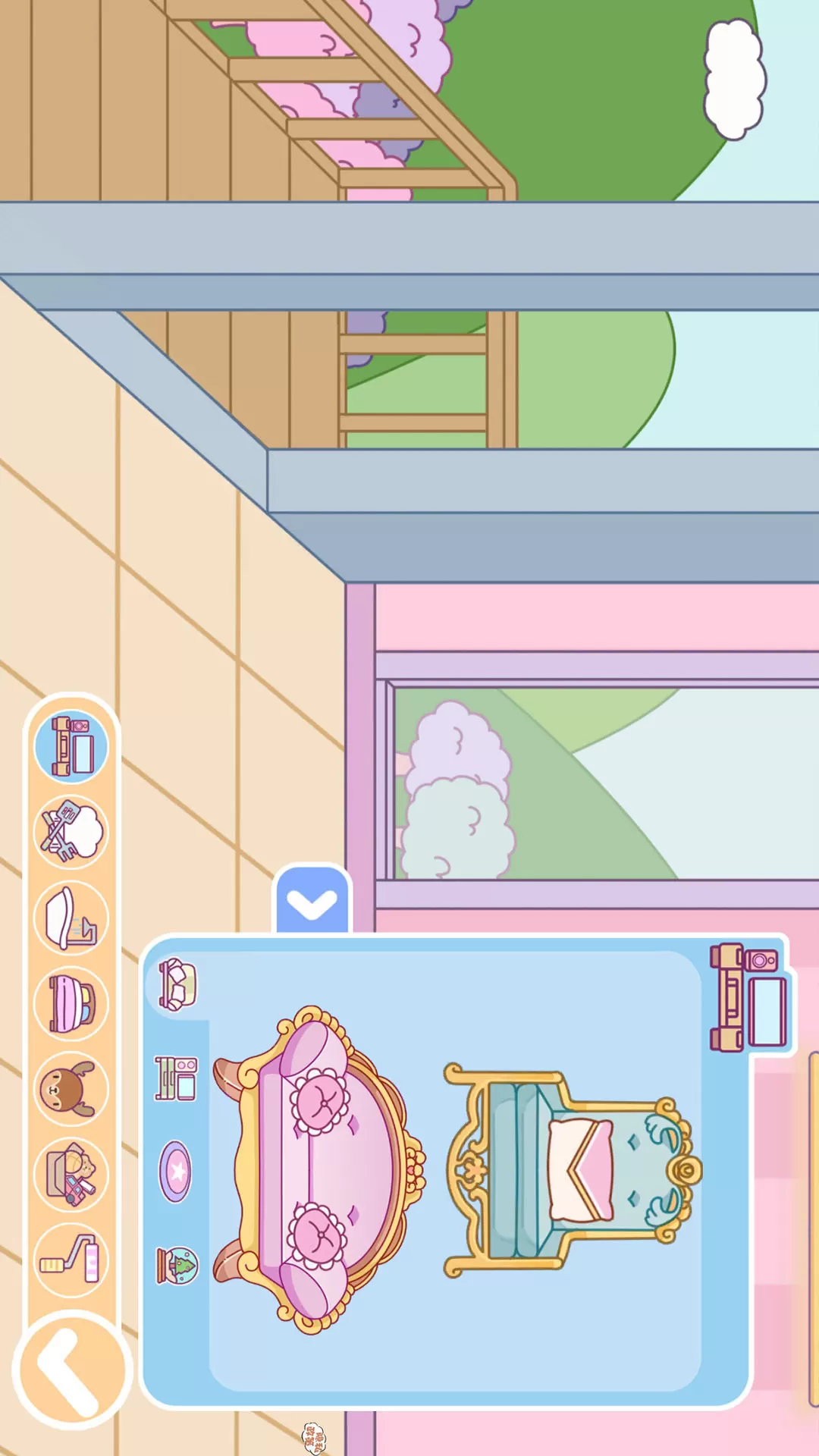
Task: Switch to the bathtub category
Action: pos(71,918)
